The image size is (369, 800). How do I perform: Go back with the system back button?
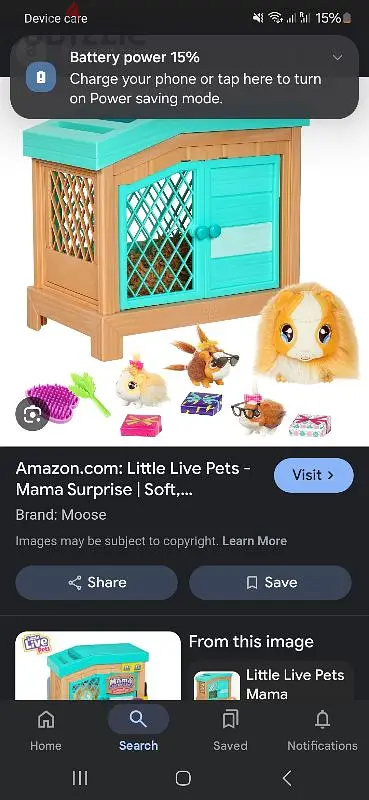pyautogui.click(x=287, y=778)
